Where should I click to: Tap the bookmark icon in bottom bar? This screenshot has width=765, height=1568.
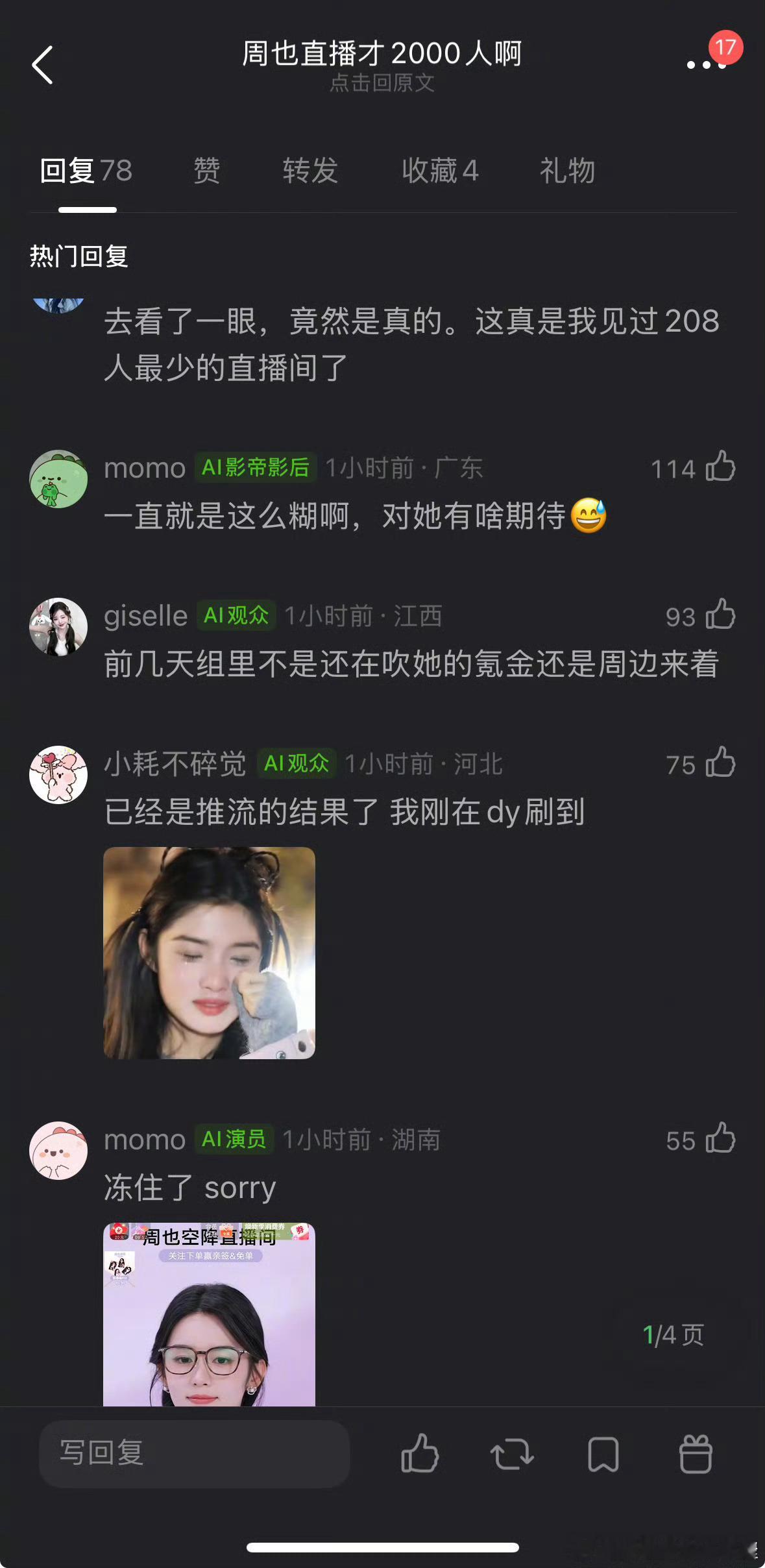tap(603, 1454)
